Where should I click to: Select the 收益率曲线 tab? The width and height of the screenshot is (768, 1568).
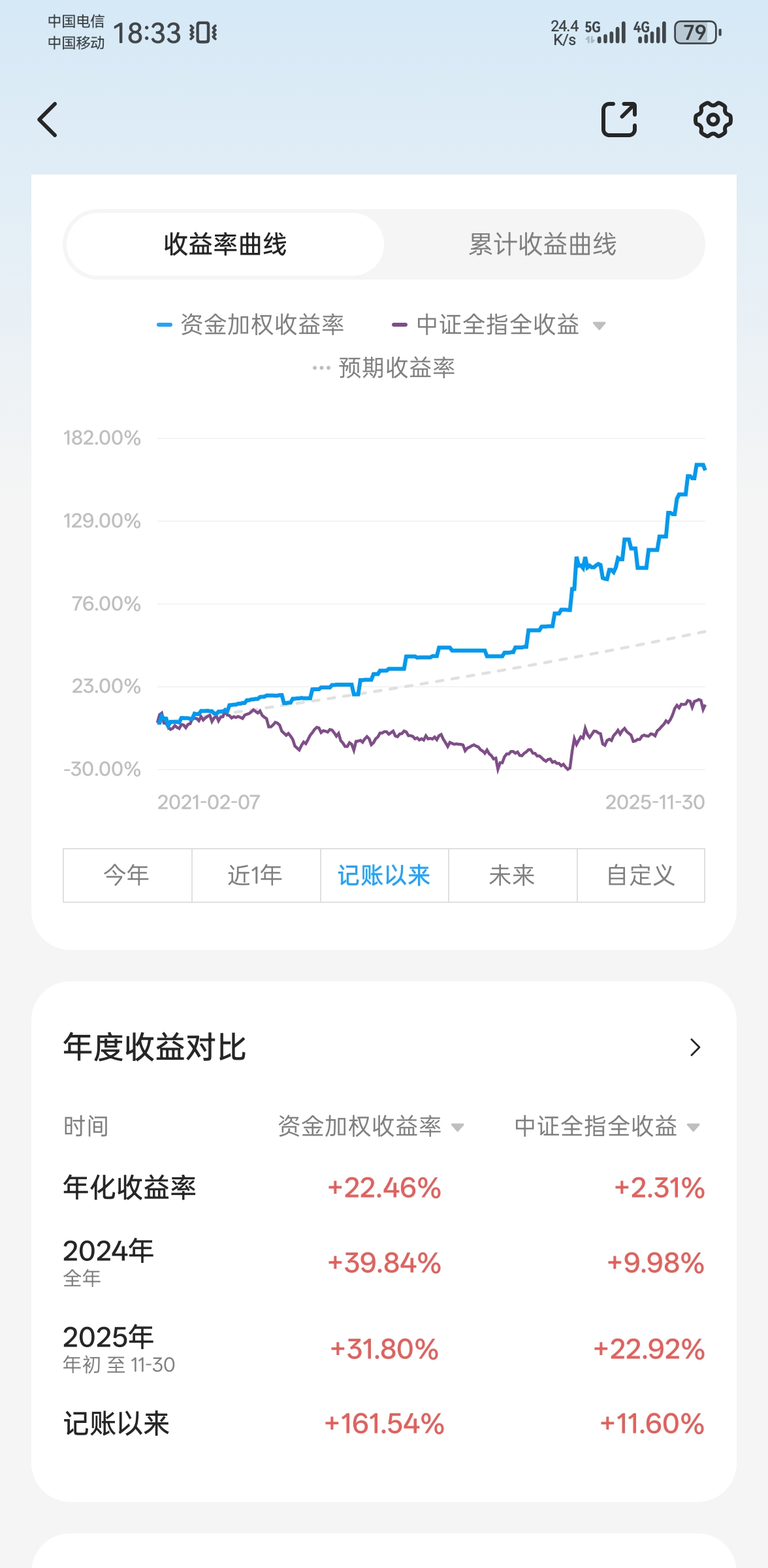(x=225, y=244)
